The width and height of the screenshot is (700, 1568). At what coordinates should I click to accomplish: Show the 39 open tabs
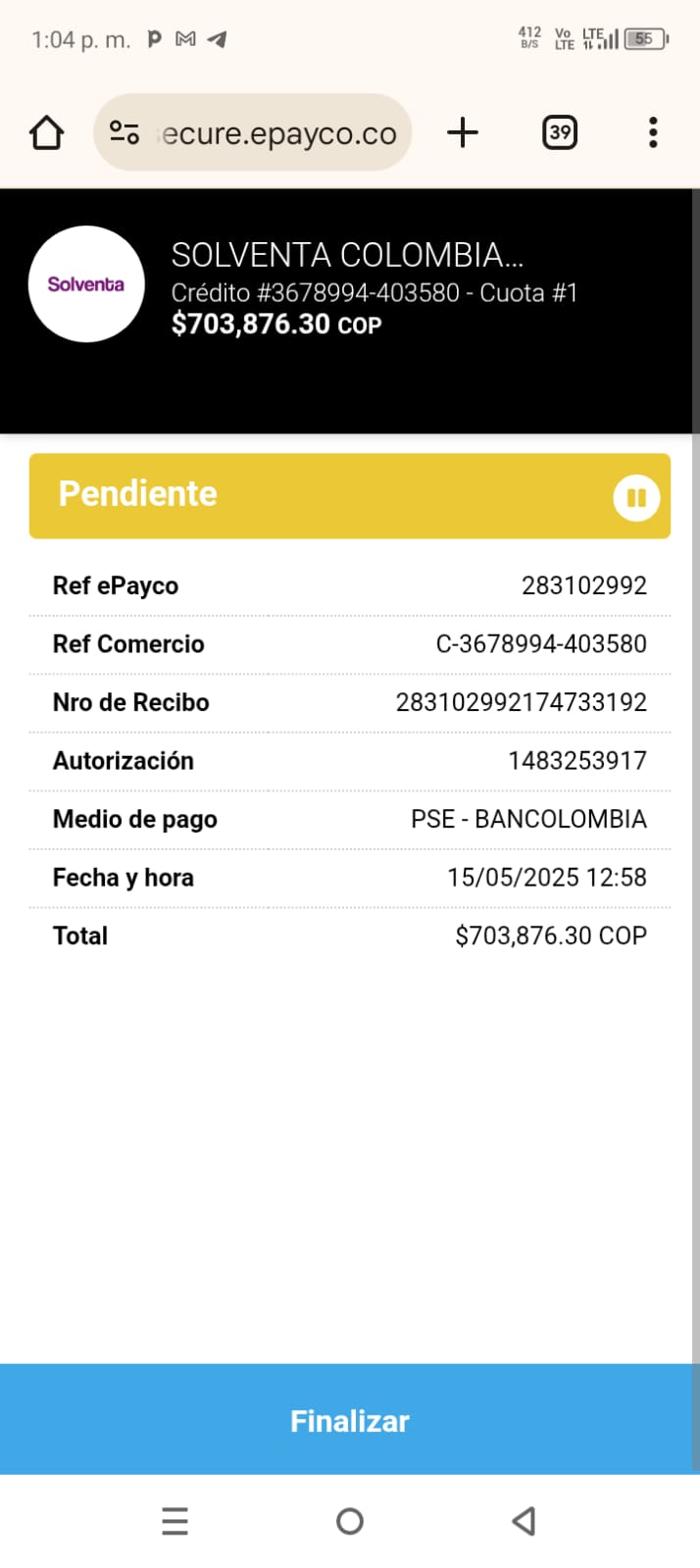tap(559, 133)
